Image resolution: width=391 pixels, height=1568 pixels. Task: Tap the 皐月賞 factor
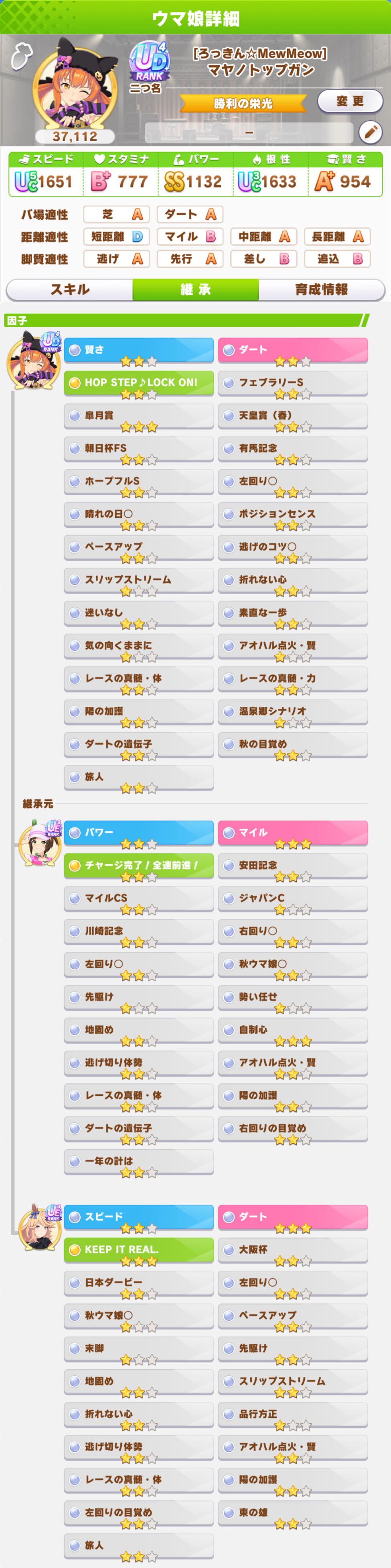[x=139, y=416]
